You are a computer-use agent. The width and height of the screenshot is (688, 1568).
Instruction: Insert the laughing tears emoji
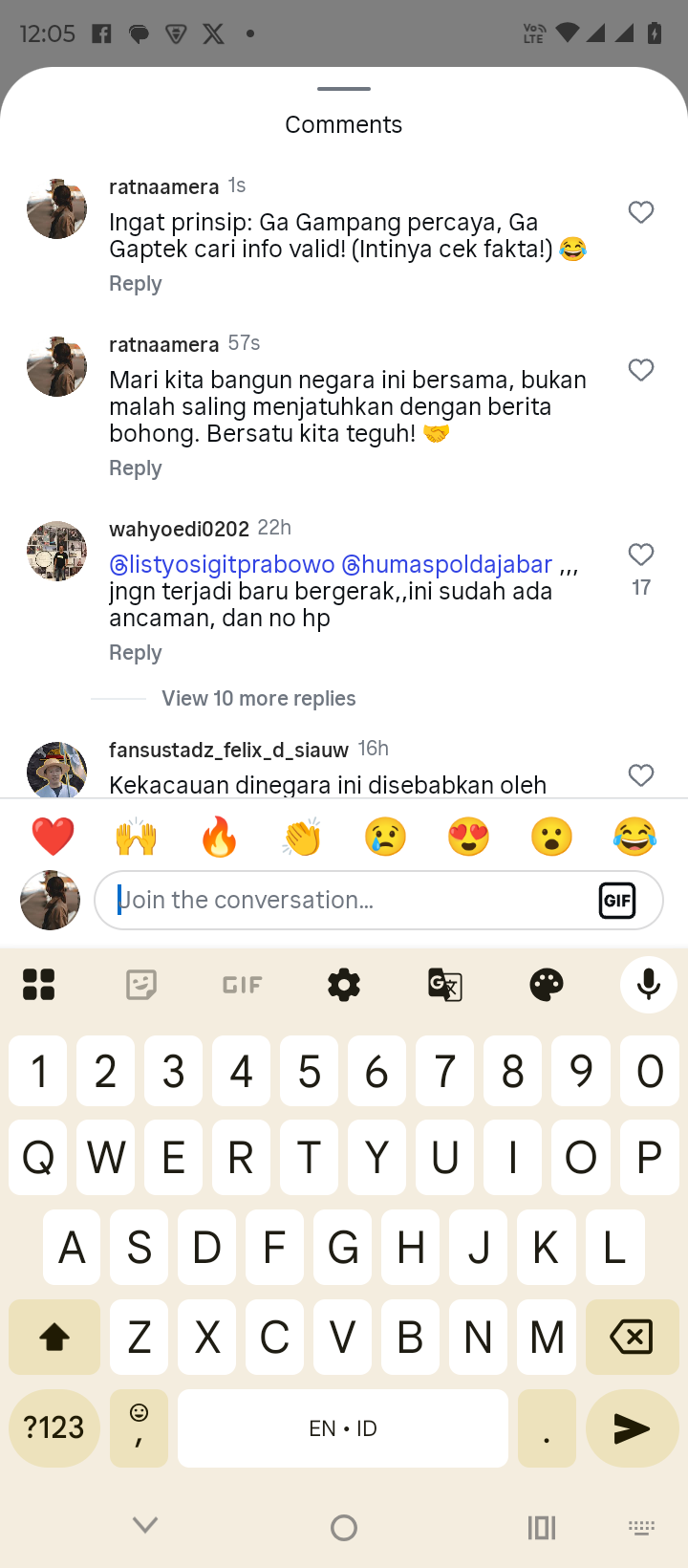pos(634,837)
